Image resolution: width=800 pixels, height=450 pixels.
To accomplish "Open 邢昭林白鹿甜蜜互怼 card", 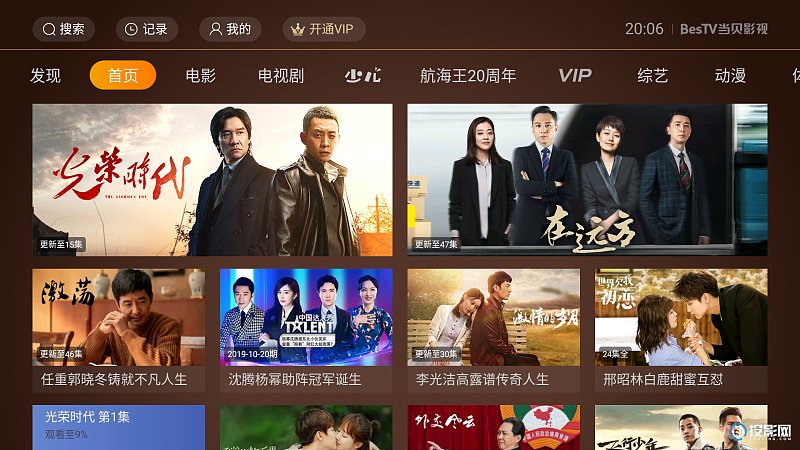I will coord(681,330).
